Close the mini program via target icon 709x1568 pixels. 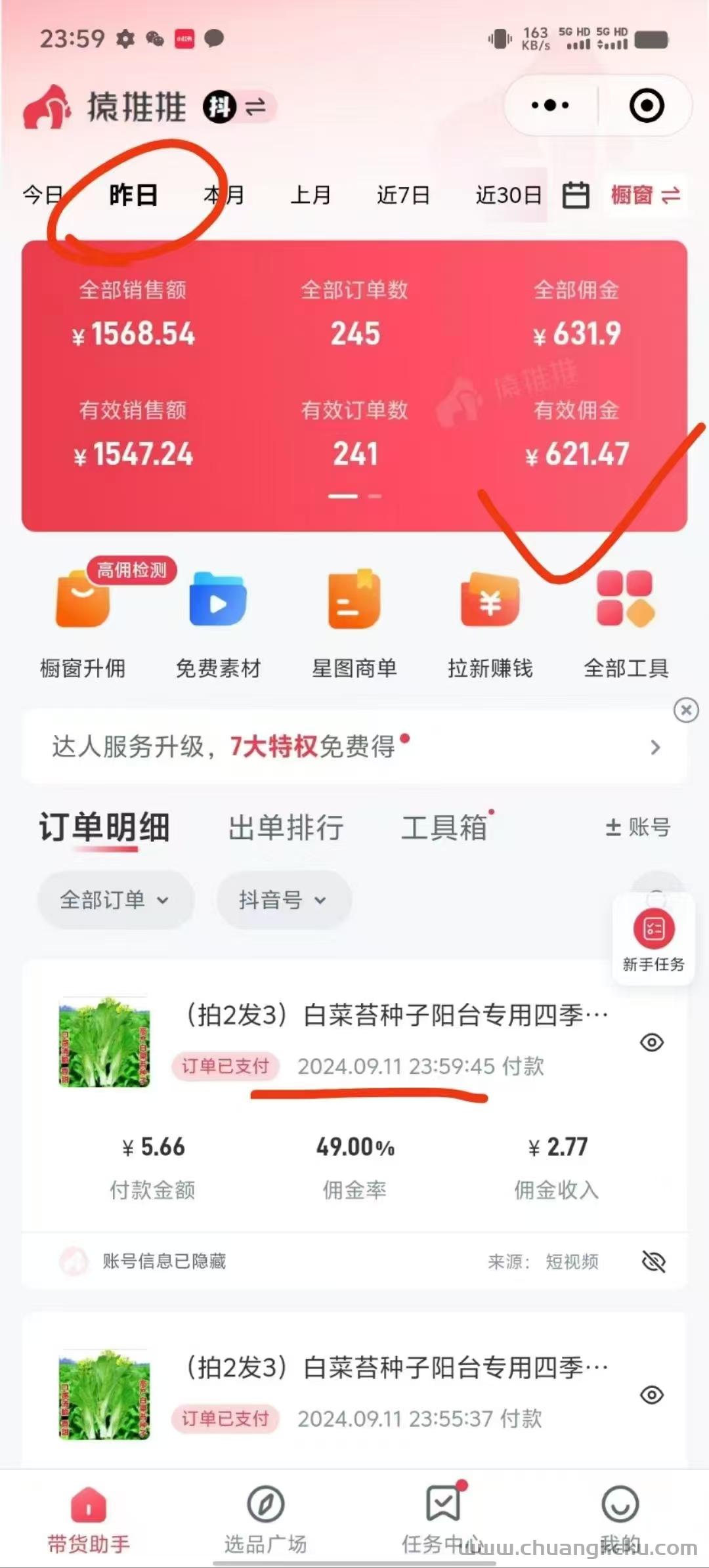[646, 106]
